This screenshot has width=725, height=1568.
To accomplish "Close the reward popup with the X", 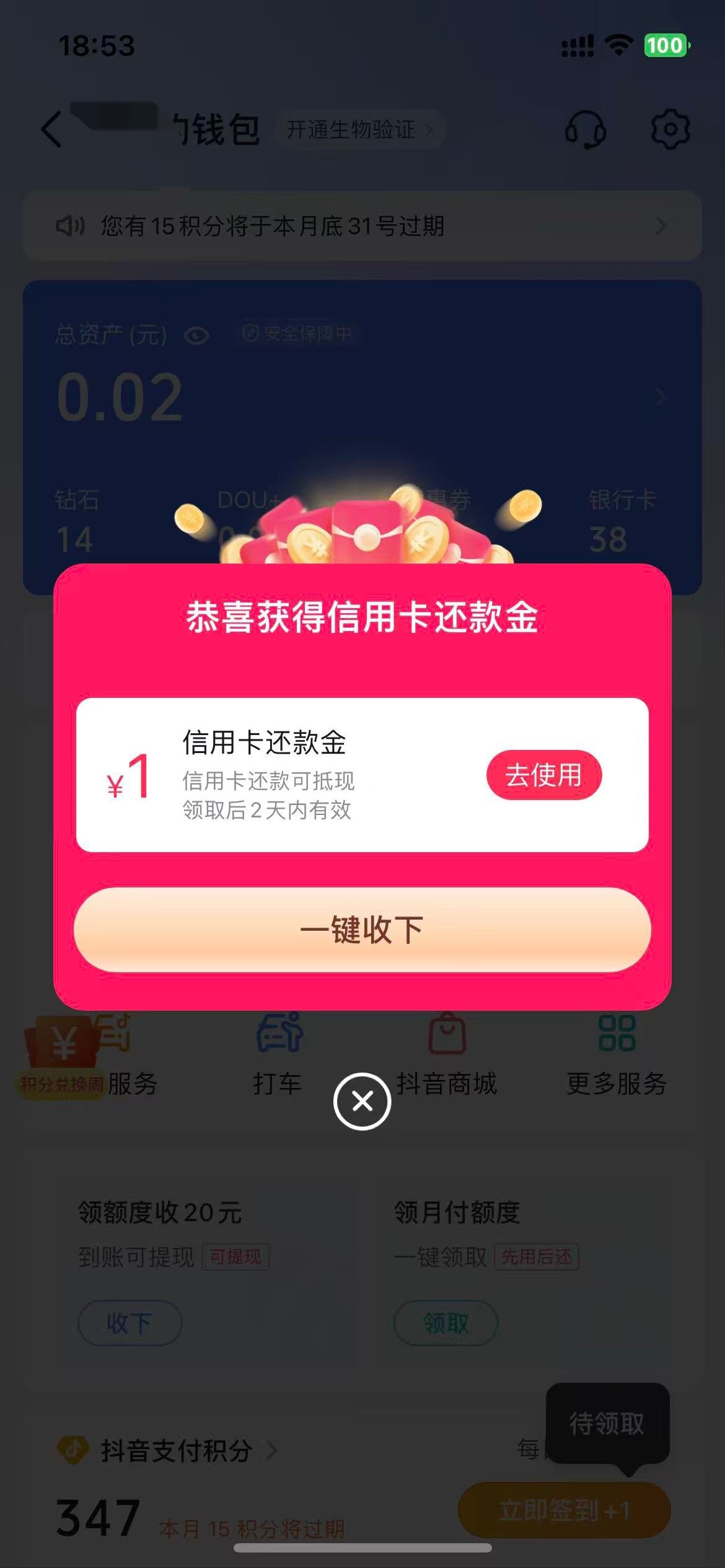I will coord(362,1101).
